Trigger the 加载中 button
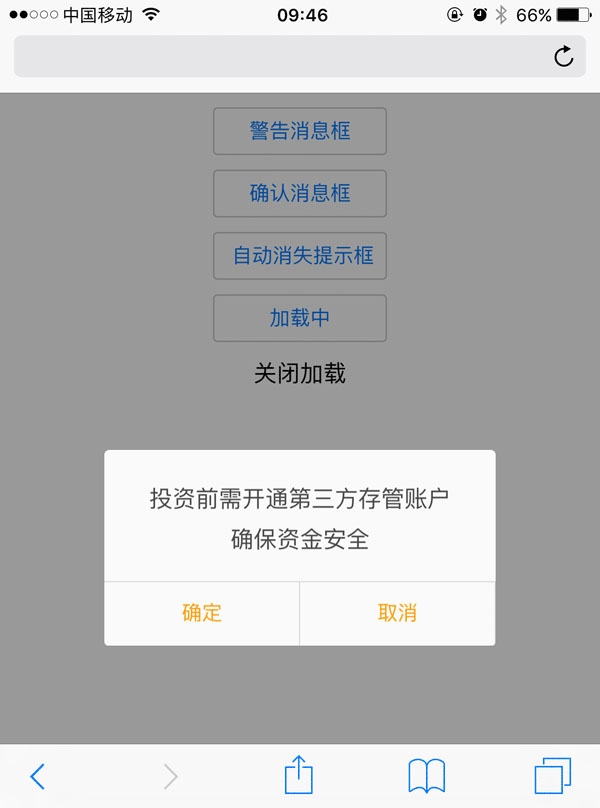The height and width of the screenshot is (808, 600). (x=300, y=318)
